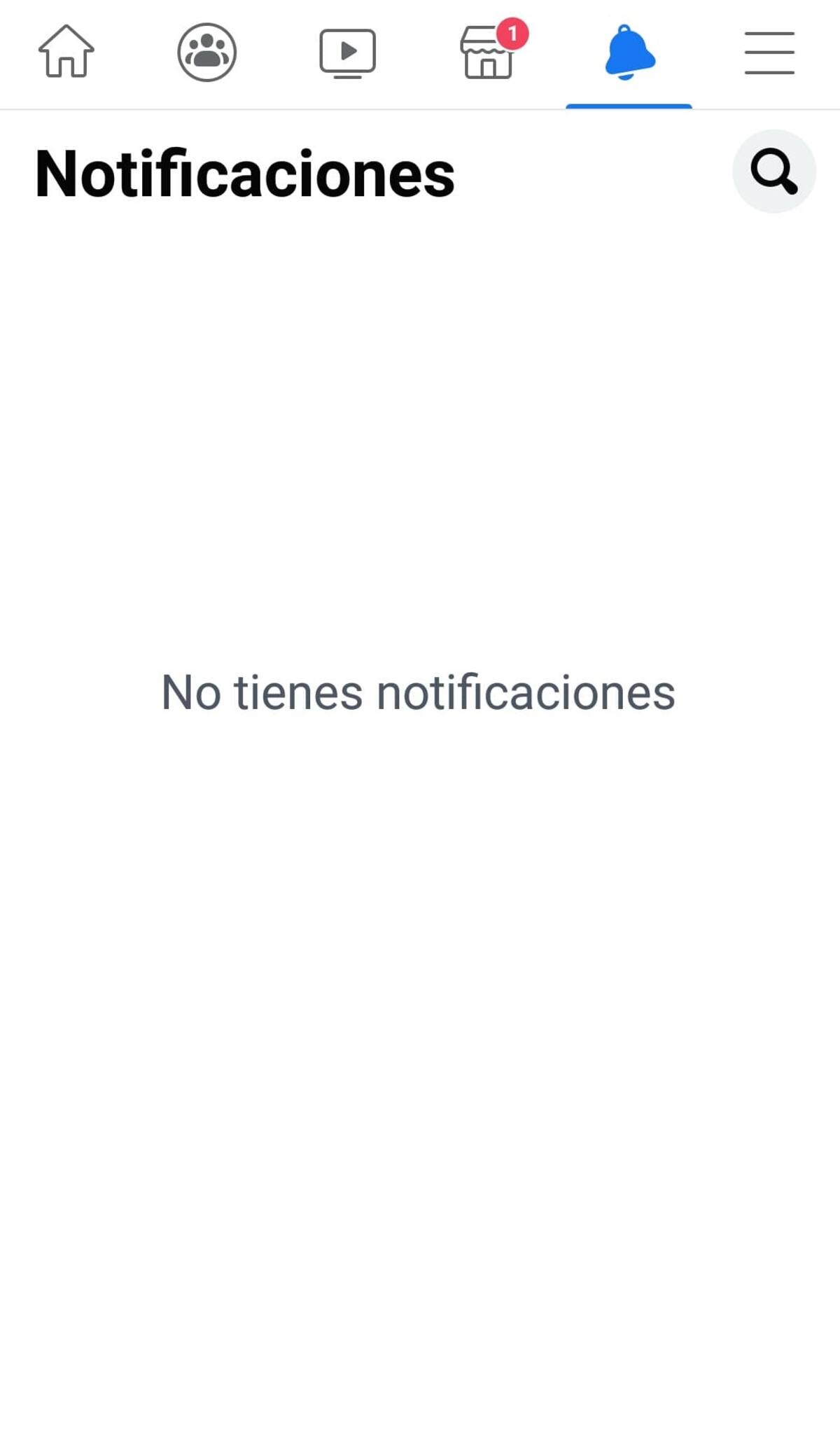Select the notifications bell tab
Viewport: 840px width, 1440px height.
pyautogui.click(x=629, y=53)
